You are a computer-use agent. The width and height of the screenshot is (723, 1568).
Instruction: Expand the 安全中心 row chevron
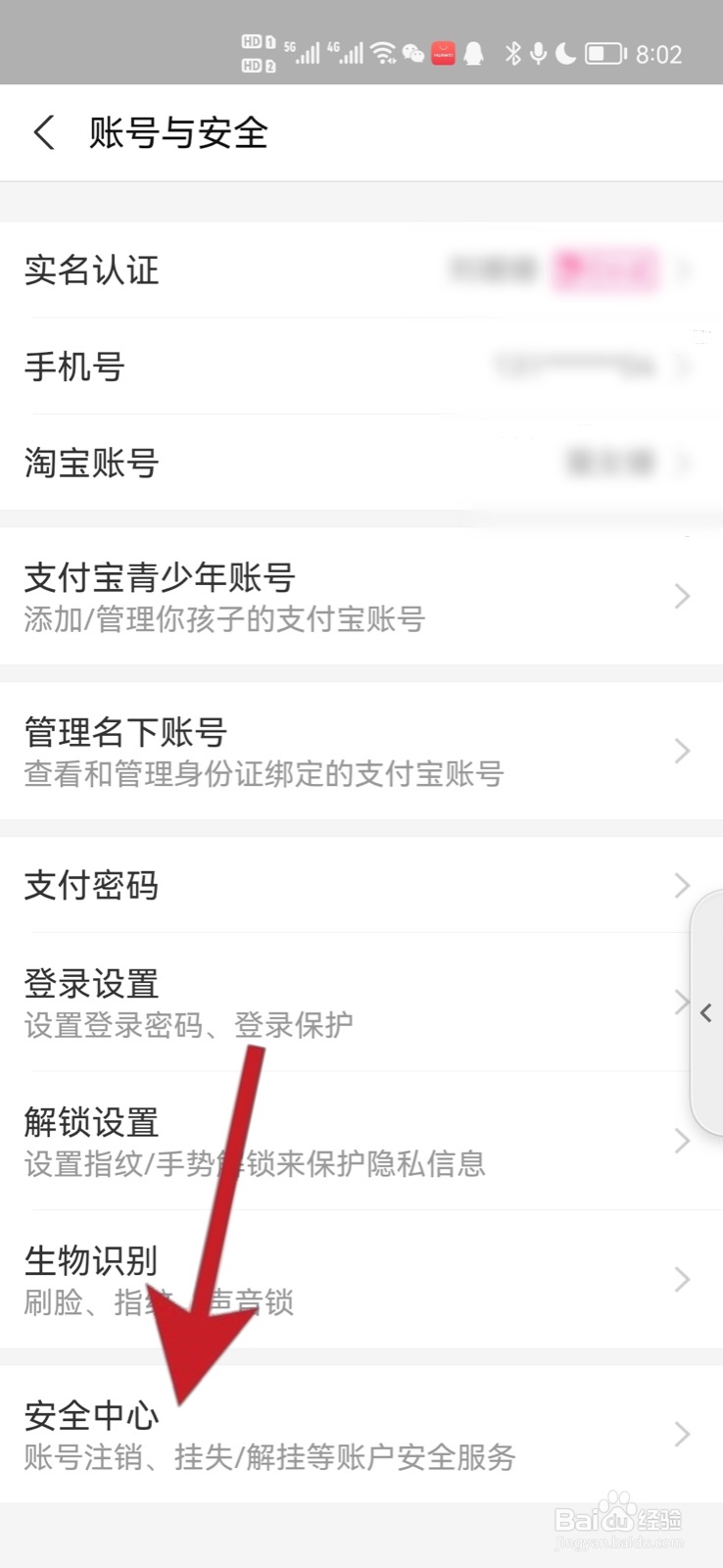tap(683, 1435)
